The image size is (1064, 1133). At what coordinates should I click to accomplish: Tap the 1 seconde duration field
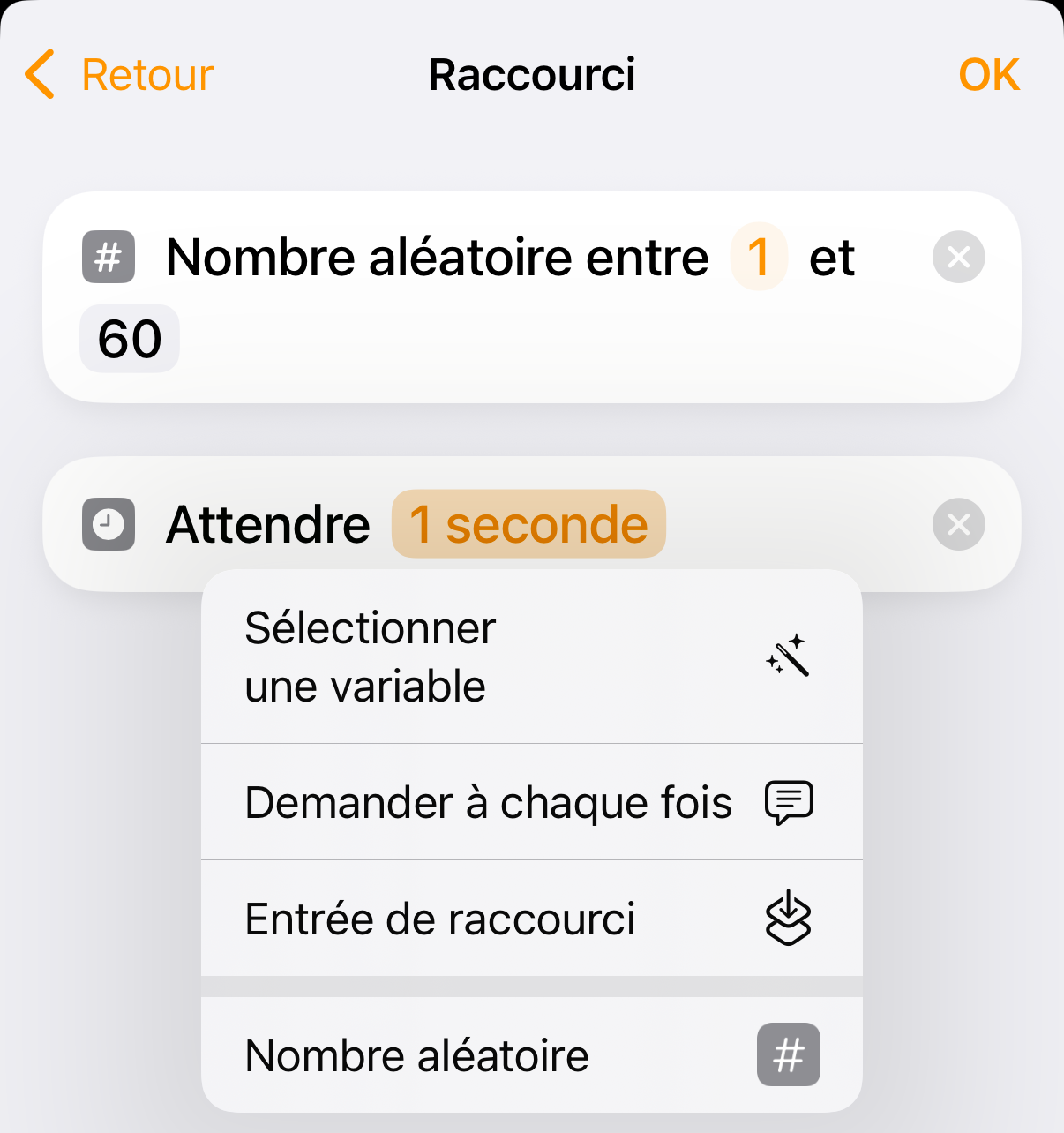528,524
